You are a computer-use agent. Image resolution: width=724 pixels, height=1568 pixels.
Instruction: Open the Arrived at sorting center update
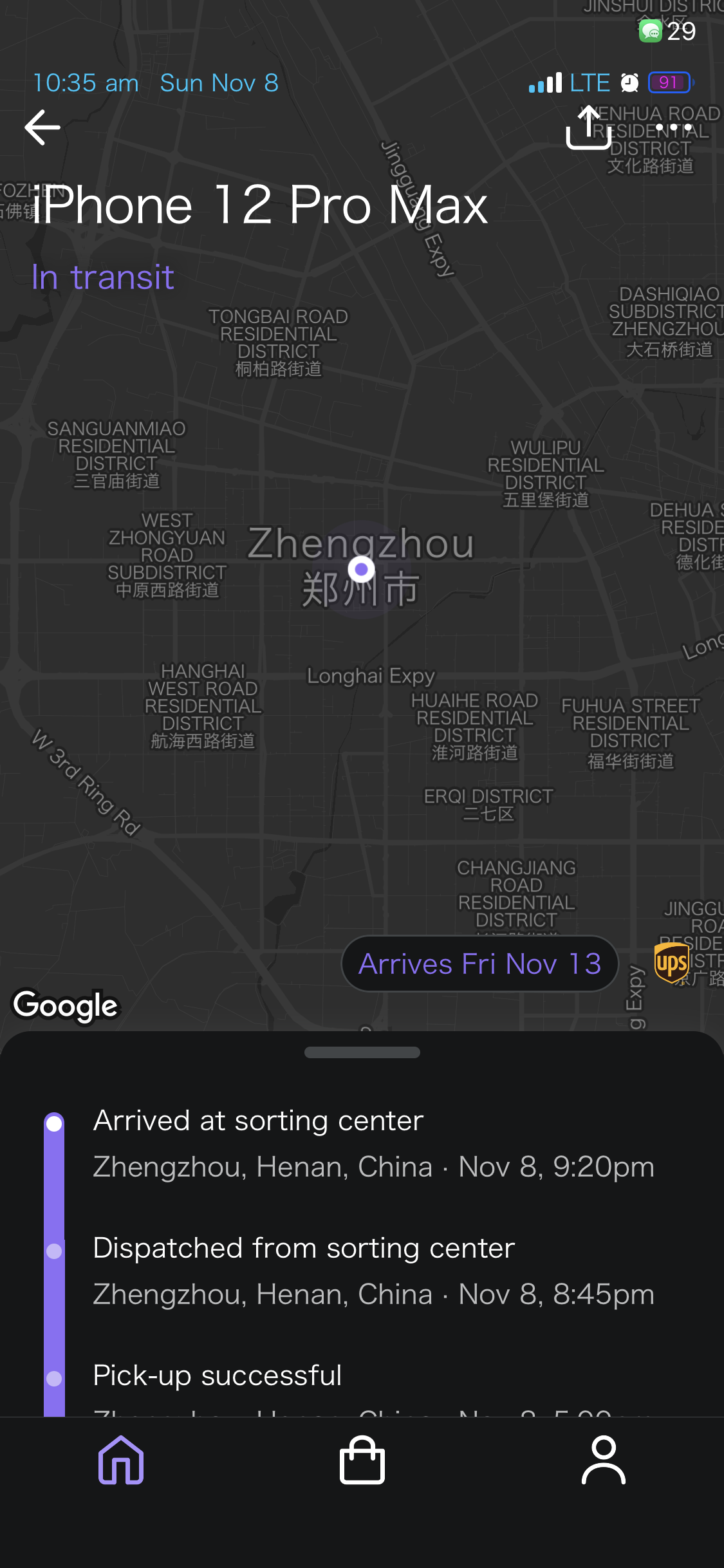coord(373,1143)
